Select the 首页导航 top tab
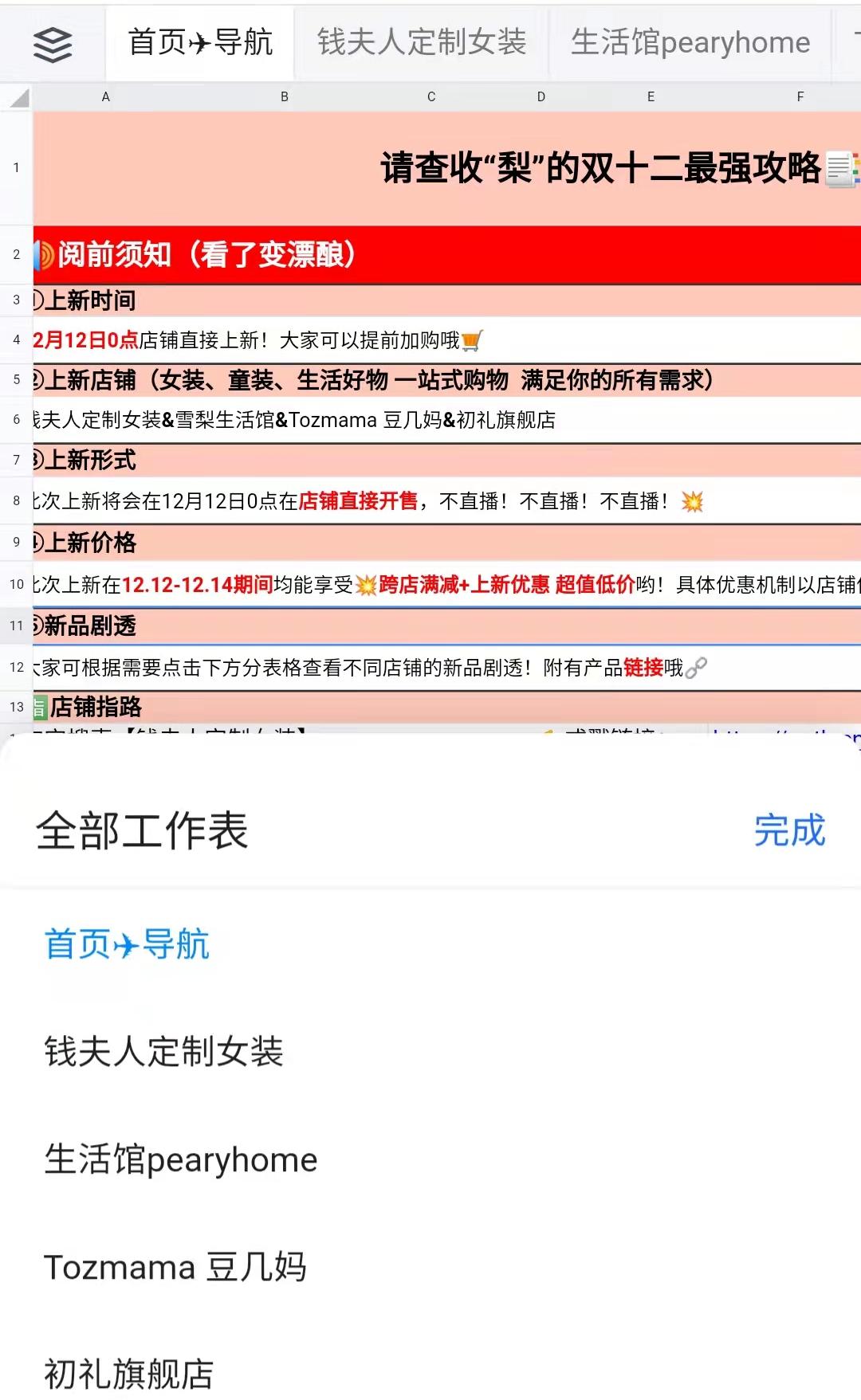This screenshot has width=861, height=1400. (x=200, y=42)
